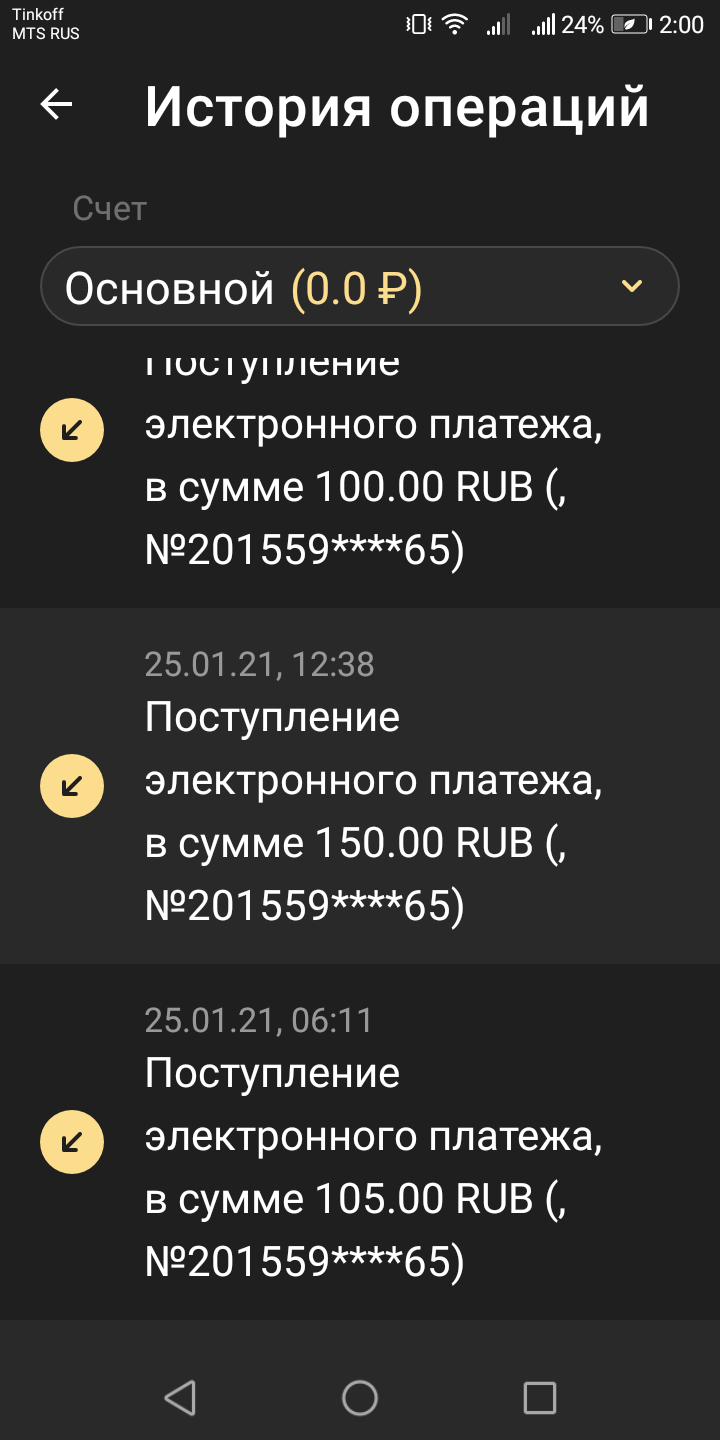The height and width of the screenshot is (1440, 720).
Task: Go to the system home screen
Action: (x=360, y=1397)
